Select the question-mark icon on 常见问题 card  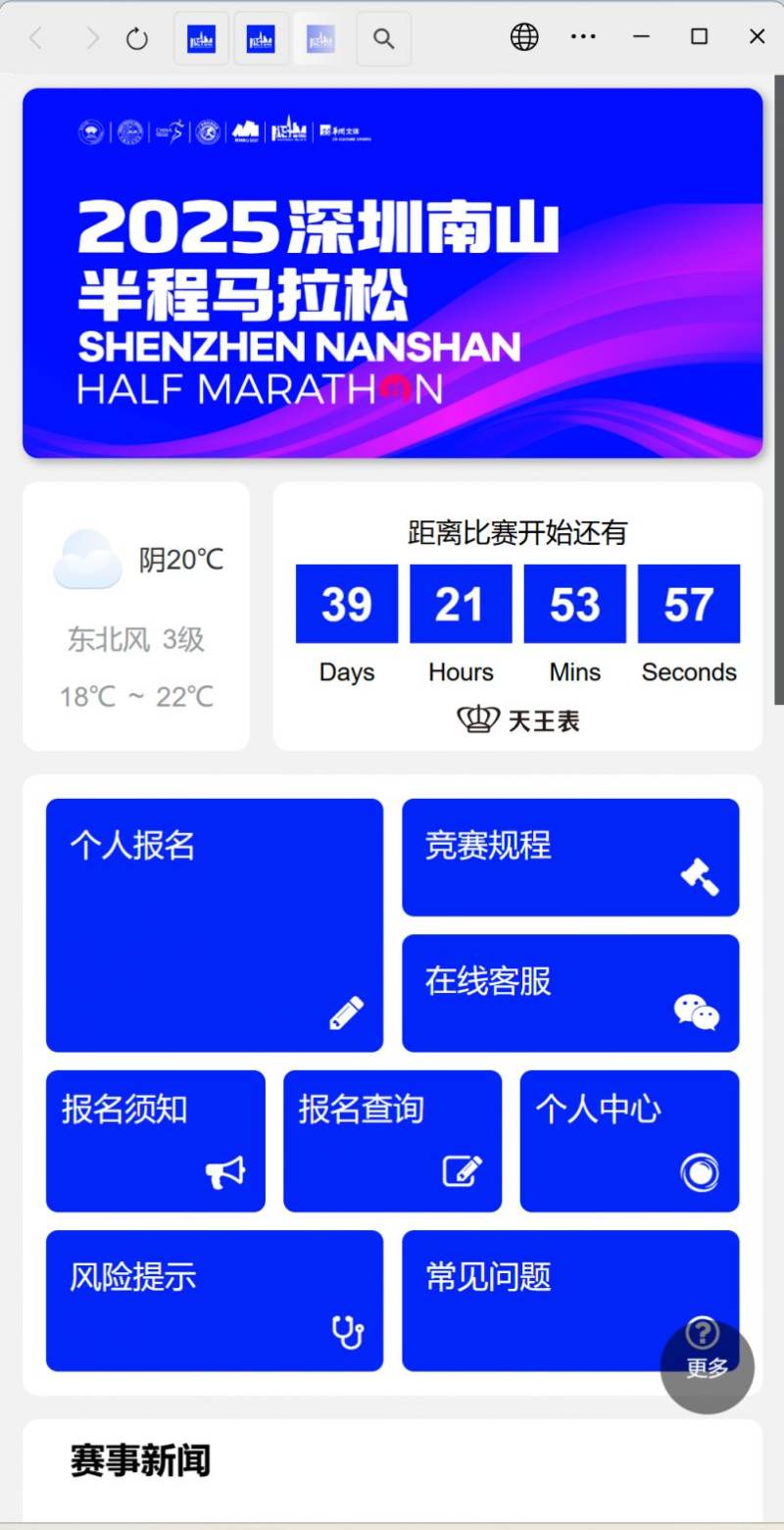[702, 1328]
